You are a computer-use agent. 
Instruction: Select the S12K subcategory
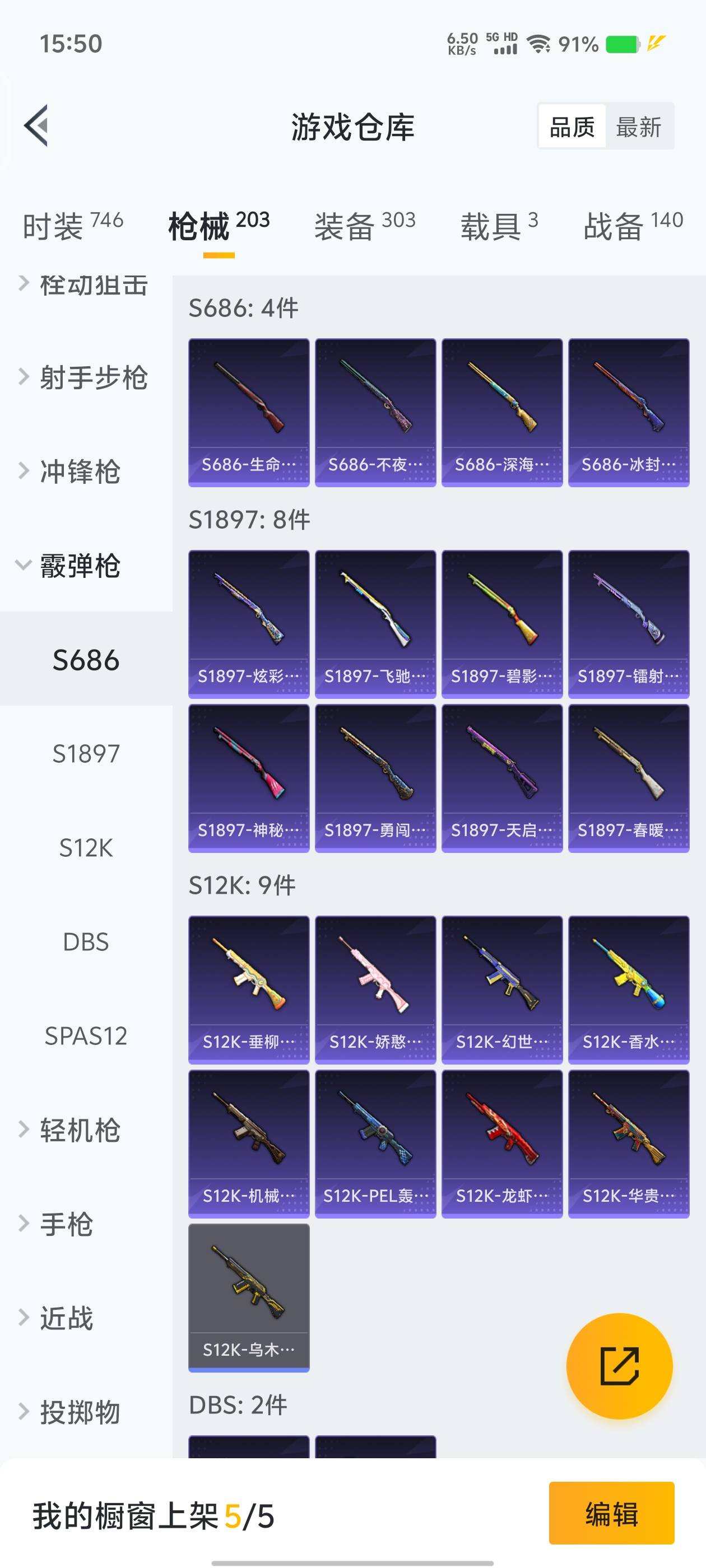(x=86, y=848)
